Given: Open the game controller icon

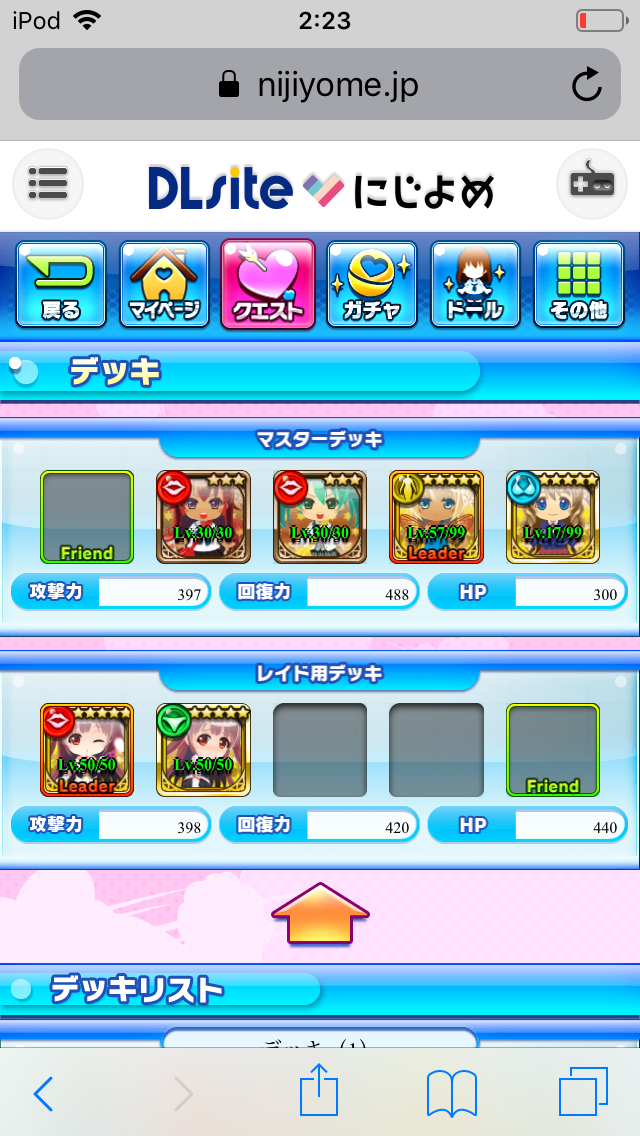Looking at the screenshot, I should 591,184.
